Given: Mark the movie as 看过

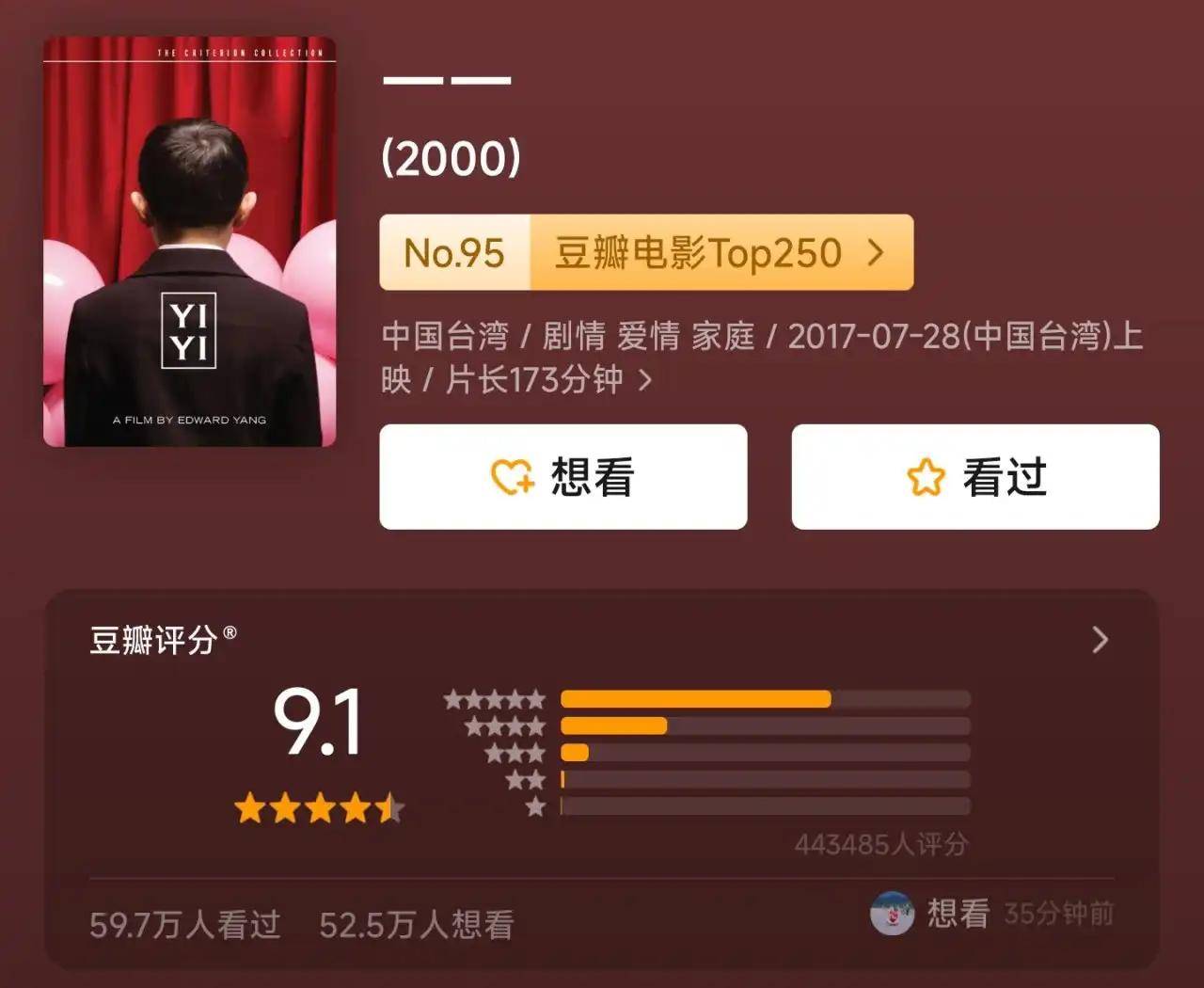Looking at the screenshot, I should click(974, 477).
